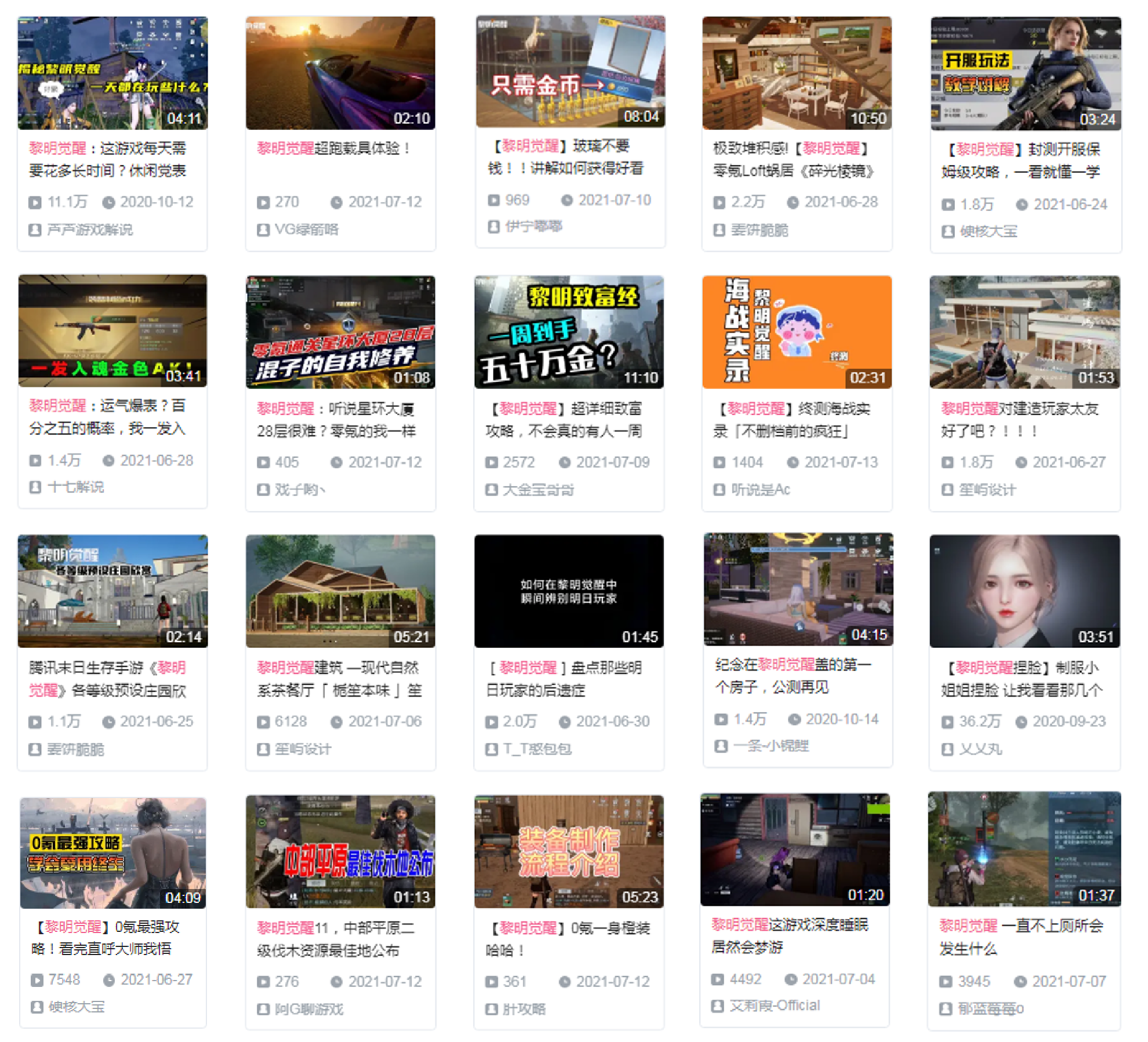Open uploader 声声游戏解说 profile link
The height and width of the screenshot is (1042, 1148).
(x=90, y=229)
